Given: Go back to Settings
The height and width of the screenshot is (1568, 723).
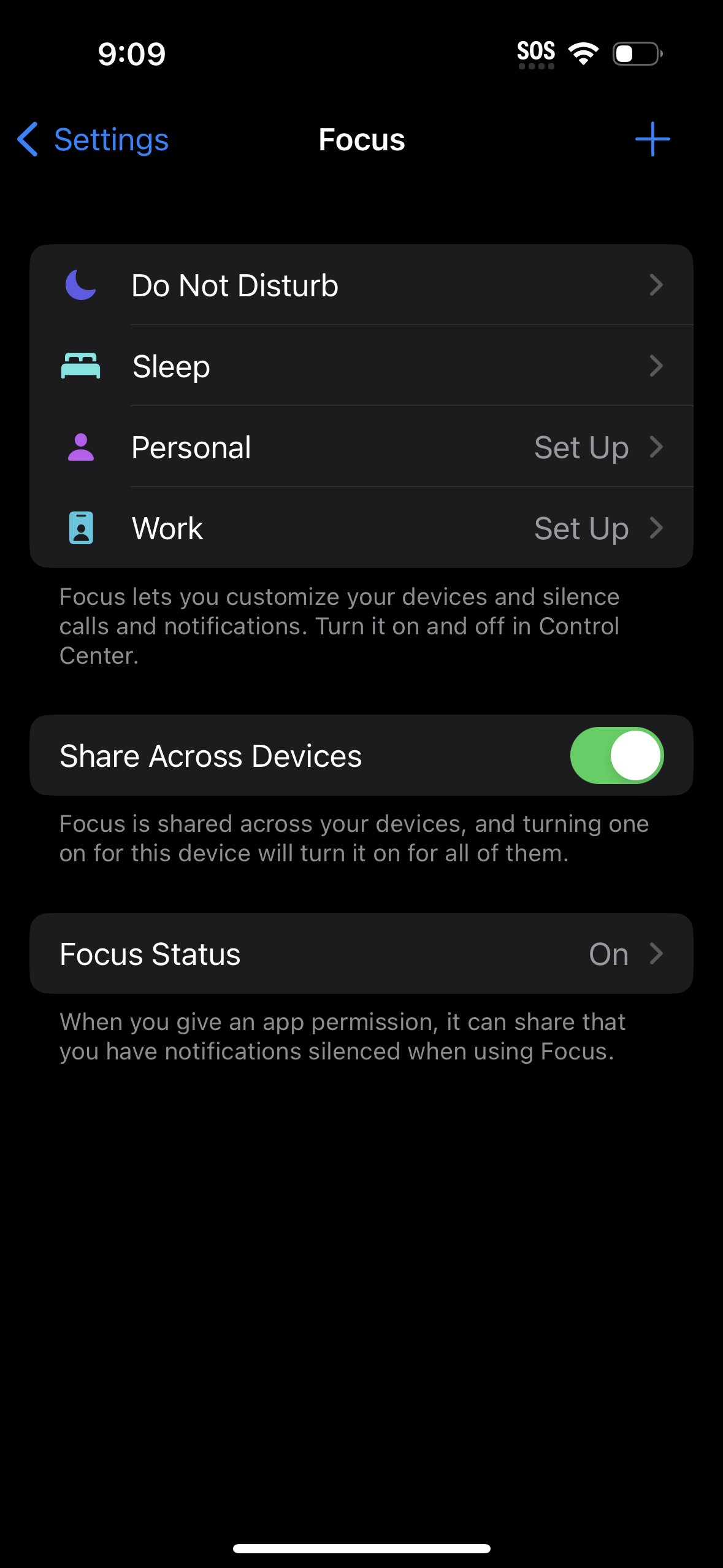Looking at the screenshot, I should (93, 140).
